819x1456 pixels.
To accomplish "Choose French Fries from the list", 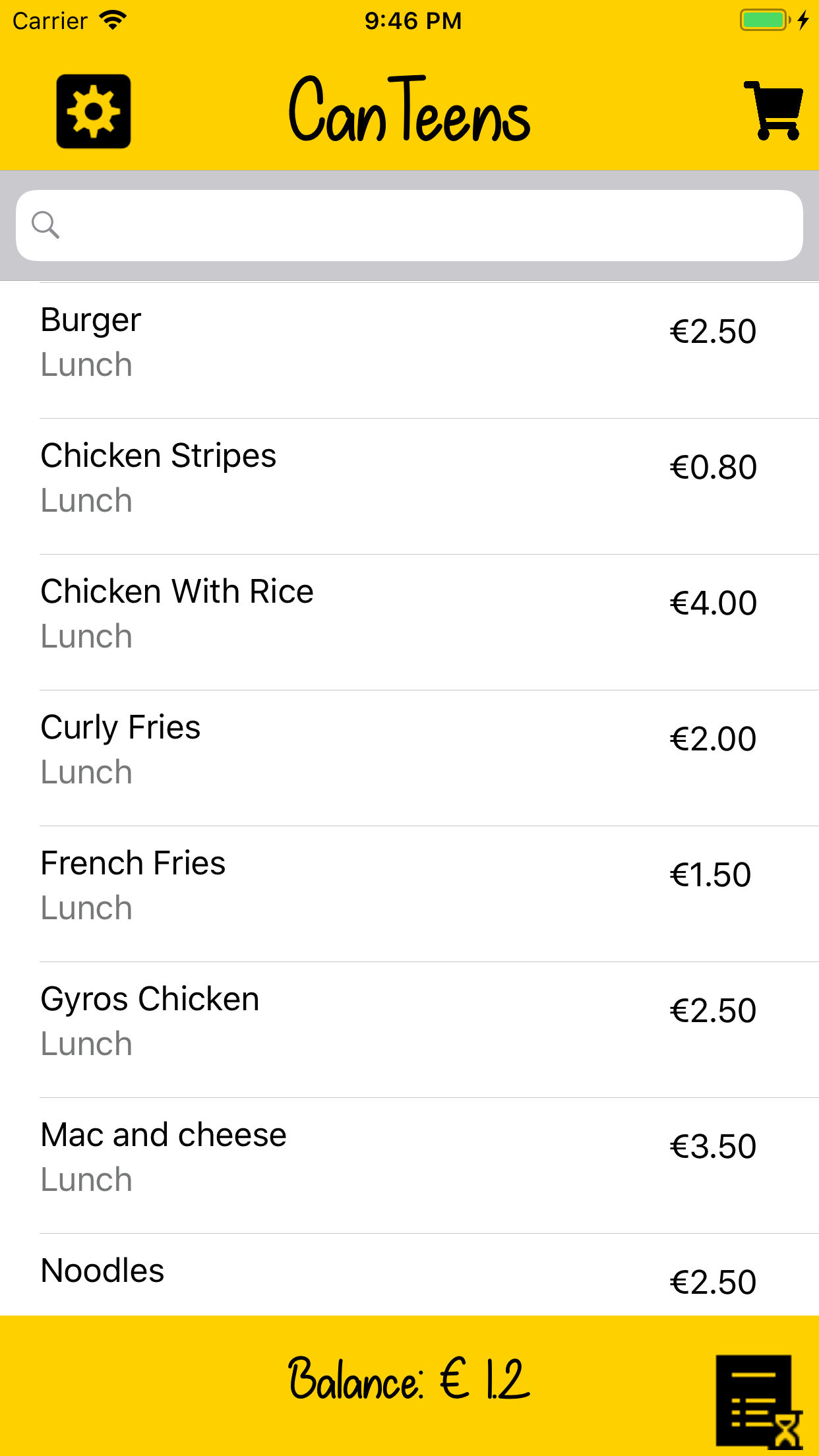I will [409, 894].
